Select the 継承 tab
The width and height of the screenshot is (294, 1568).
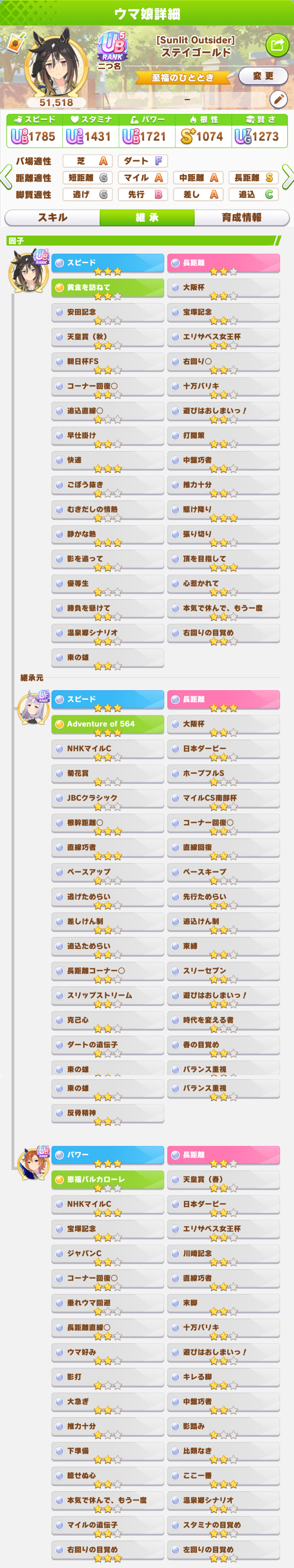pos(147,217)
